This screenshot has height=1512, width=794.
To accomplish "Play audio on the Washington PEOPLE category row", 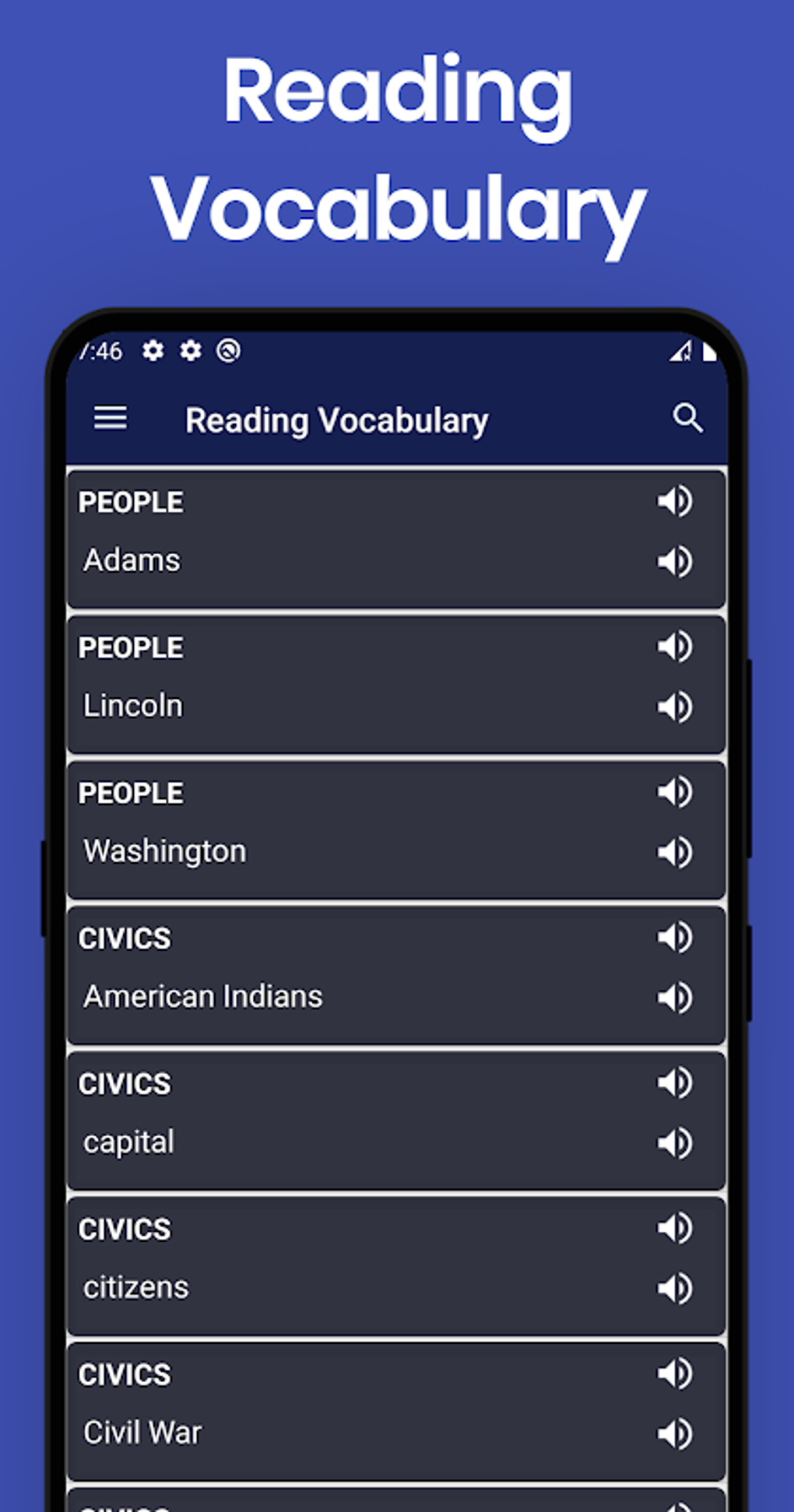I will pos(674,793).
